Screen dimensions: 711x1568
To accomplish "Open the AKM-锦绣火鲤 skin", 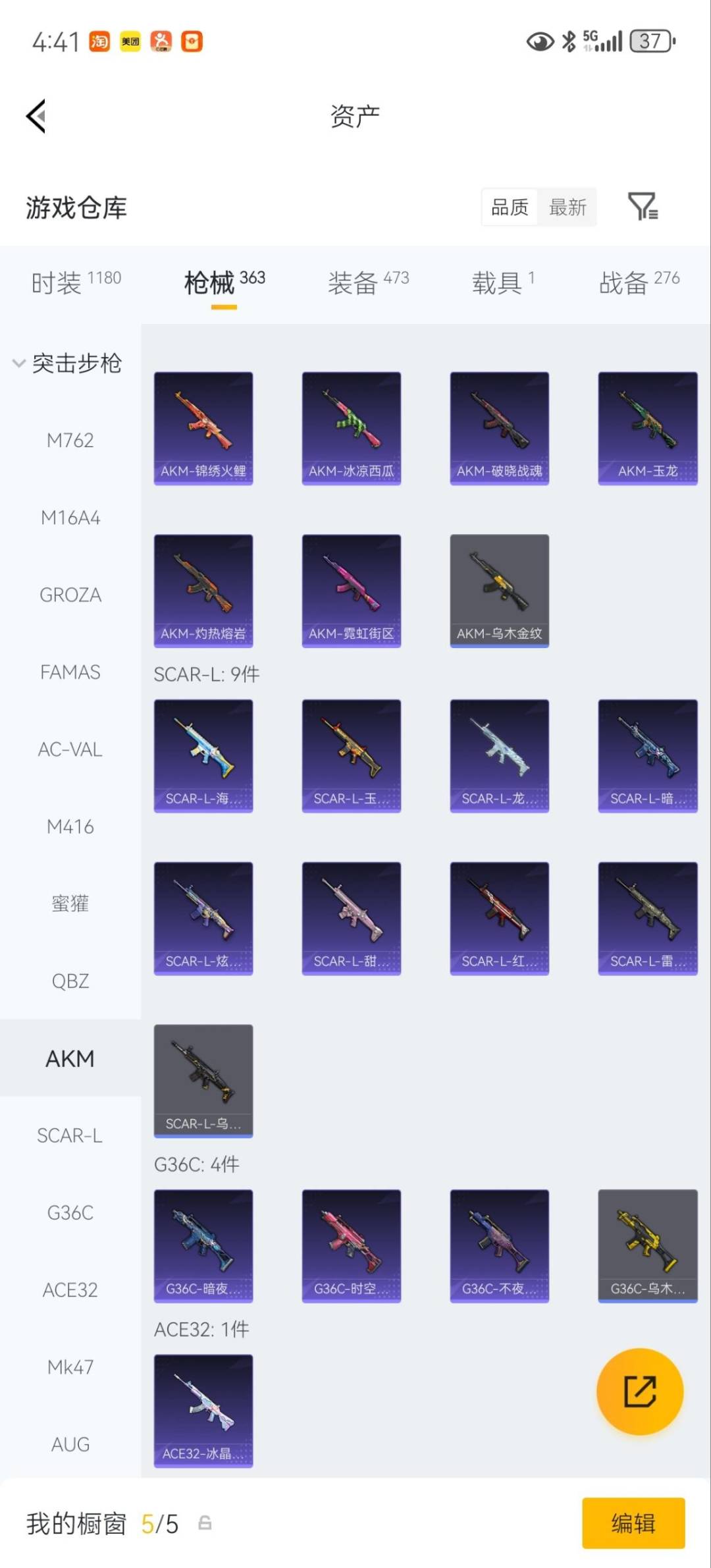I will (203, 428).
